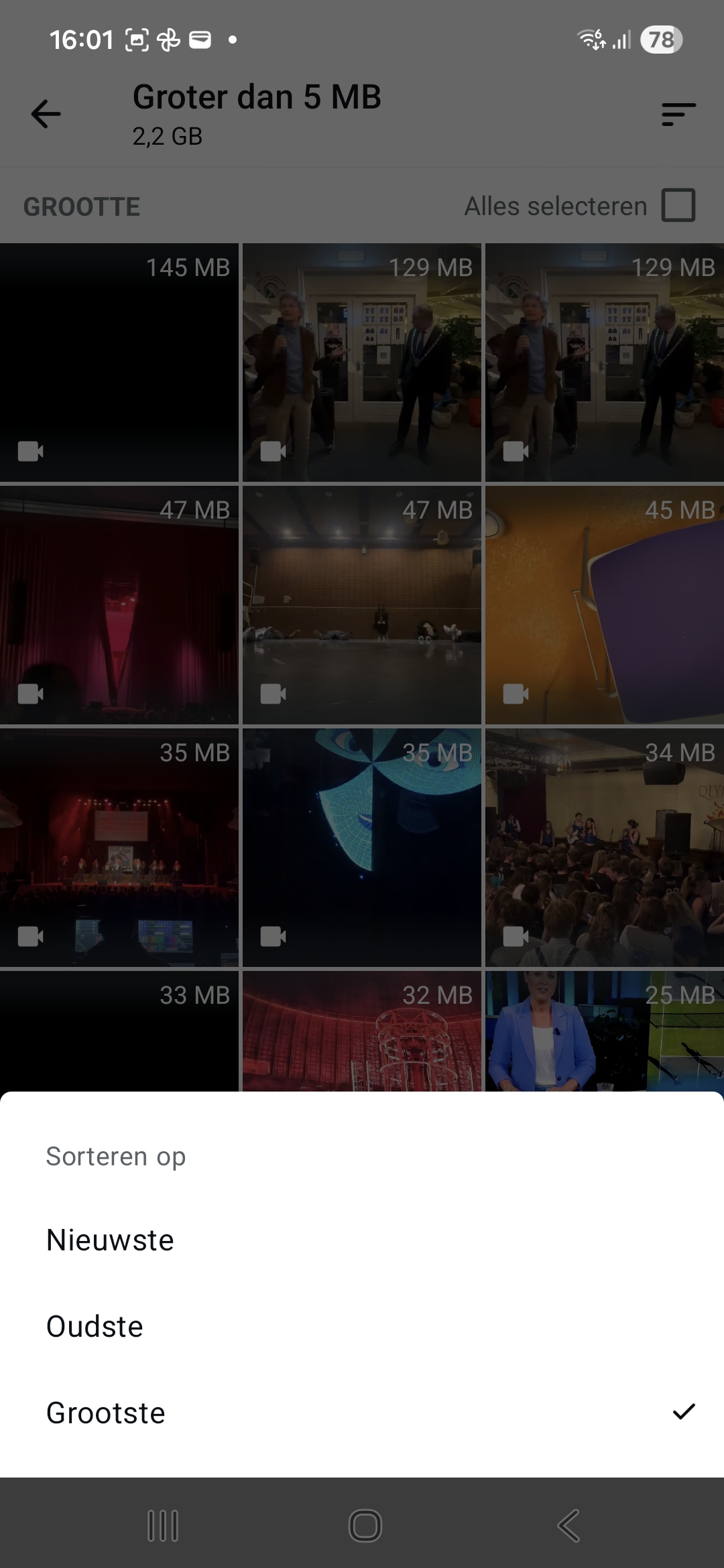Sort by Oudste
Viewport: 724px width, 1568px height.
coord(95,1327)
